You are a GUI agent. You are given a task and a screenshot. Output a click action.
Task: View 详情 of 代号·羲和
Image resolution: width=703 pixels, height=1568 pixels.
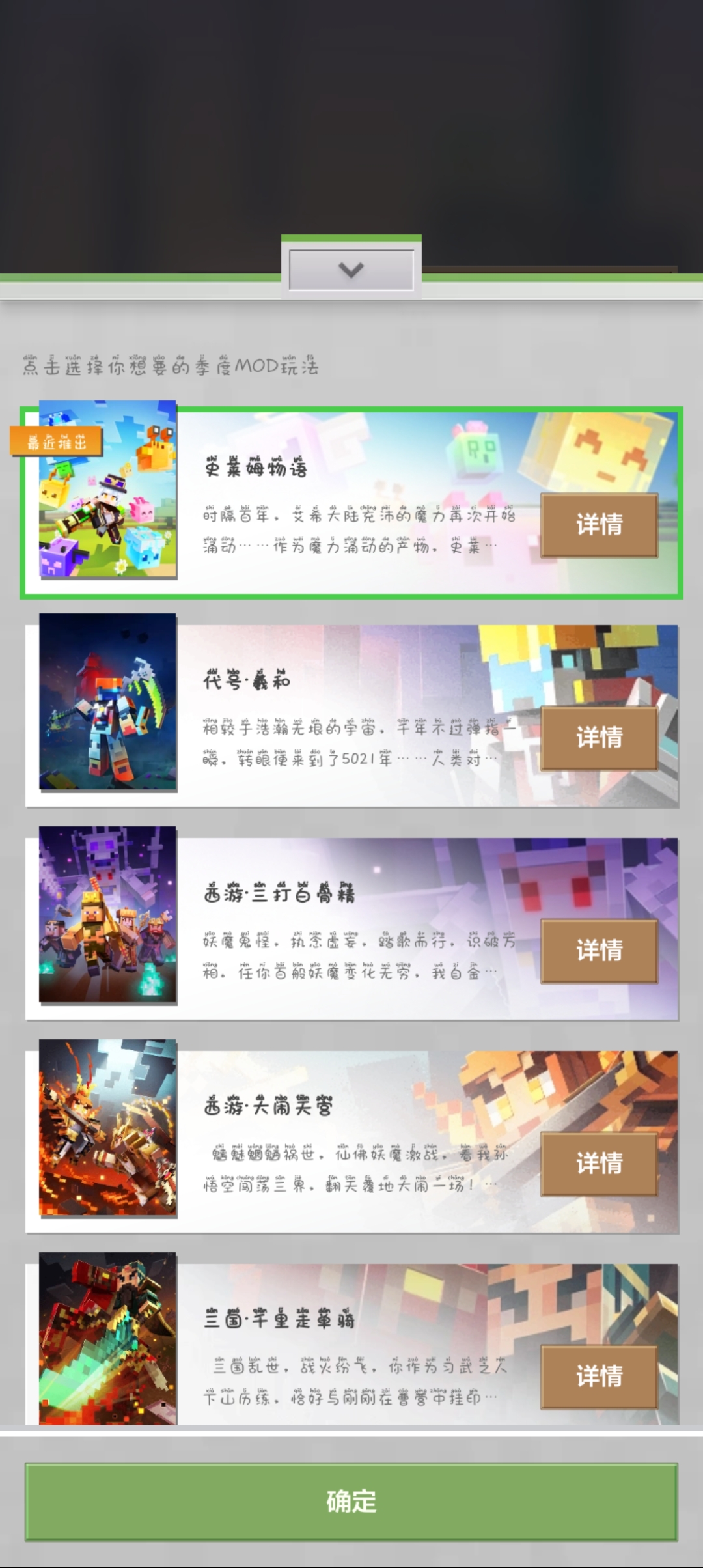[599, 738]
